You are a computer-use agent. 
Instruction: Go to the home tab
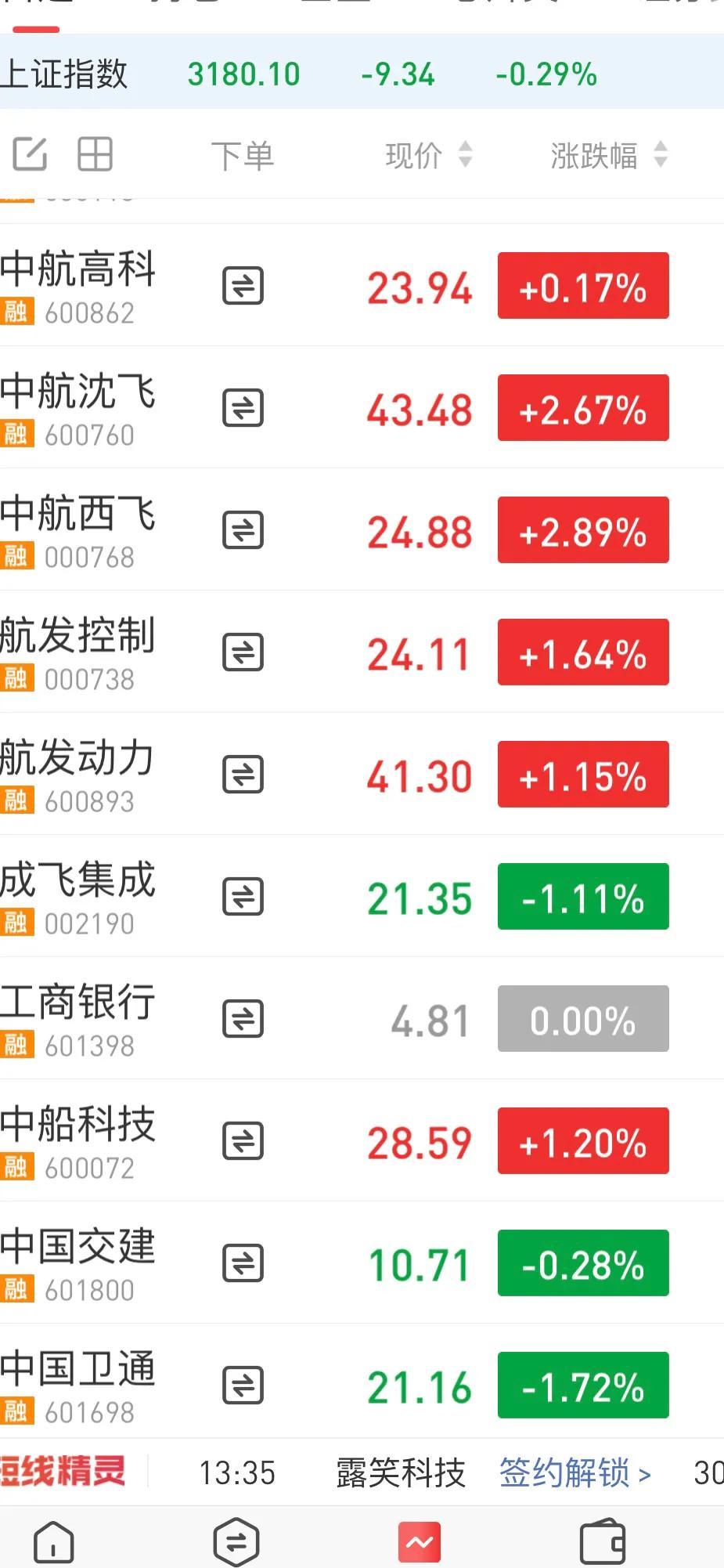point(54,1541)
